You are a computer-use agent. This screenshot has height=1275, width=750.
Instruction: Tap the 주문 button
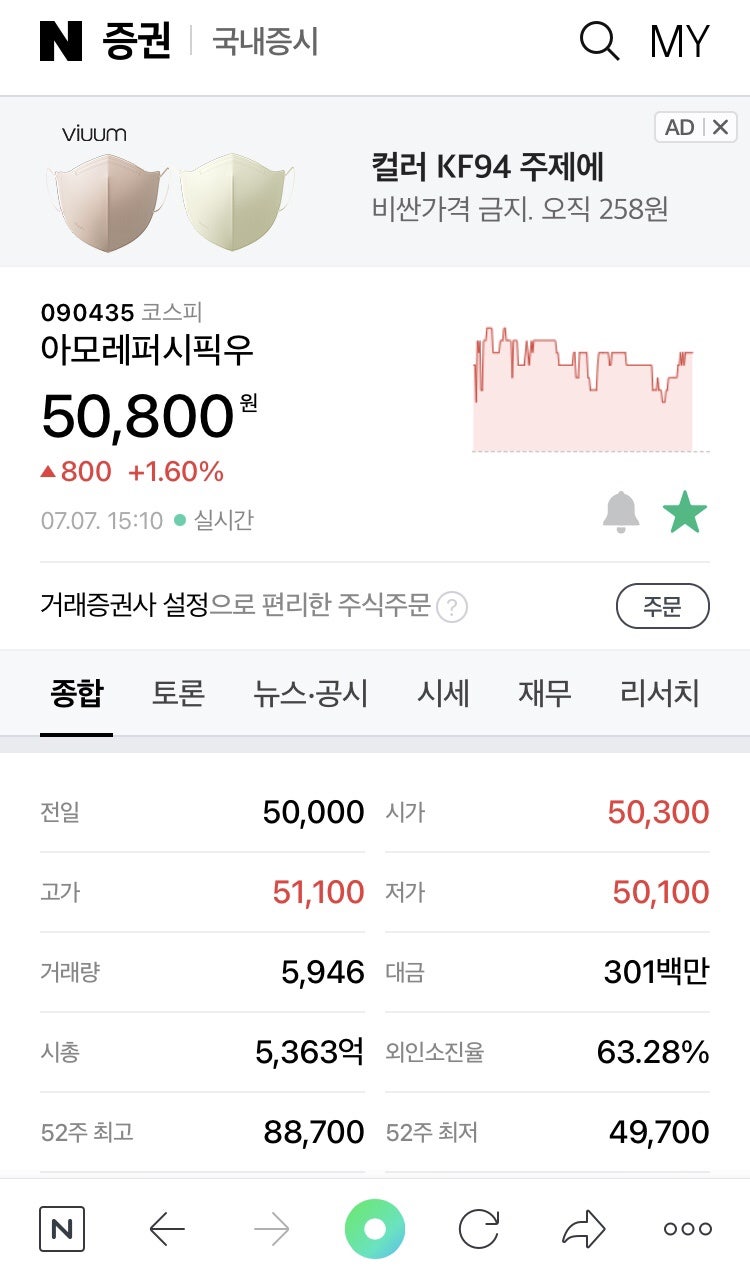[663, 605]
